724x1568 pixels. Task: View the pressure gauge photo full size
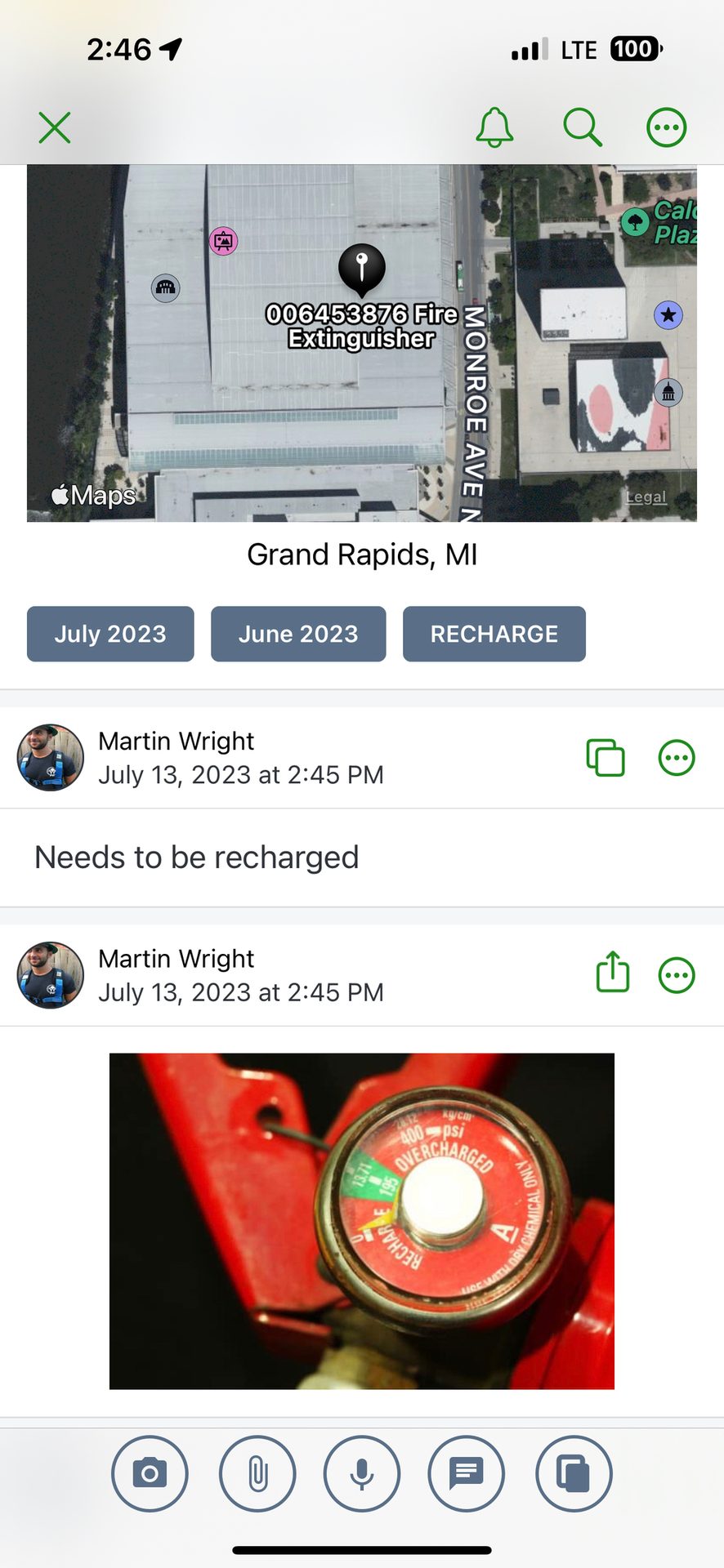tap(361, 1221)
